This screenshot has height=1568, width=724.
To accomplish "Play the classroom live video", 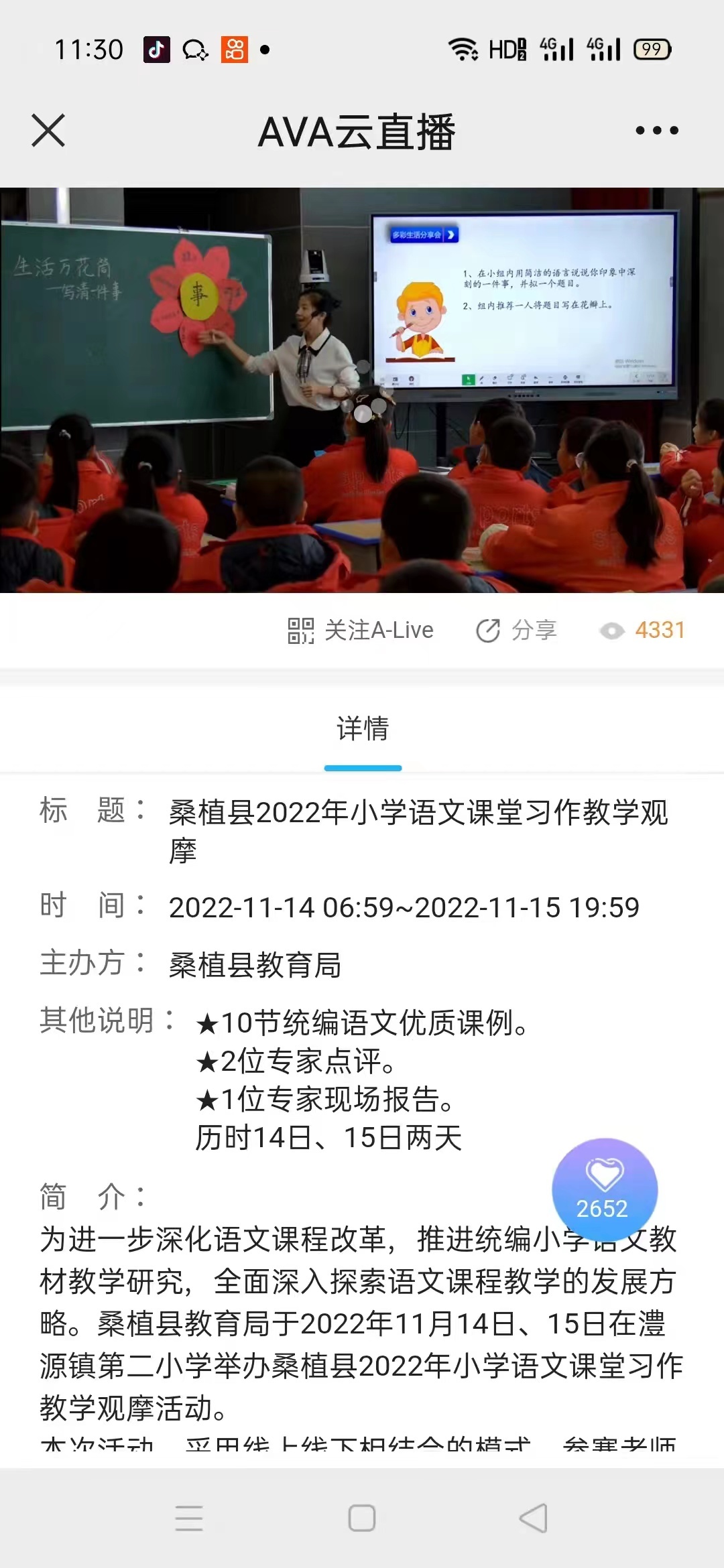I will (362, 390).
